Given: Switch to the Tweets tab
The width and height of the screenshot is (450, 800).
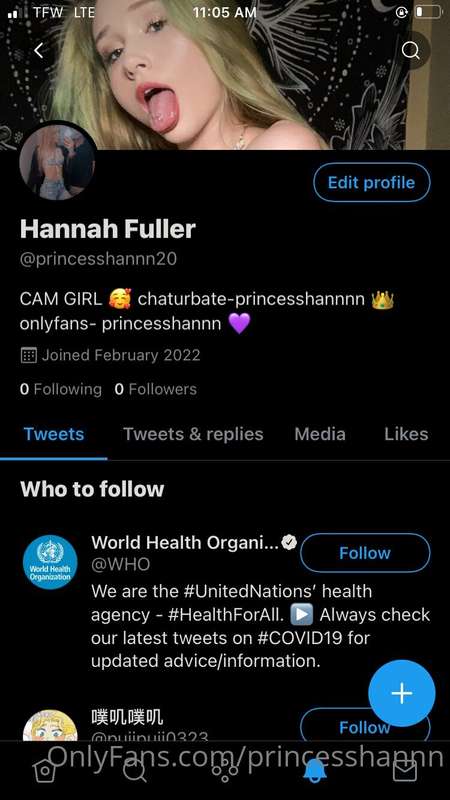Looking at the screenshot, I should tap(54, 434).
